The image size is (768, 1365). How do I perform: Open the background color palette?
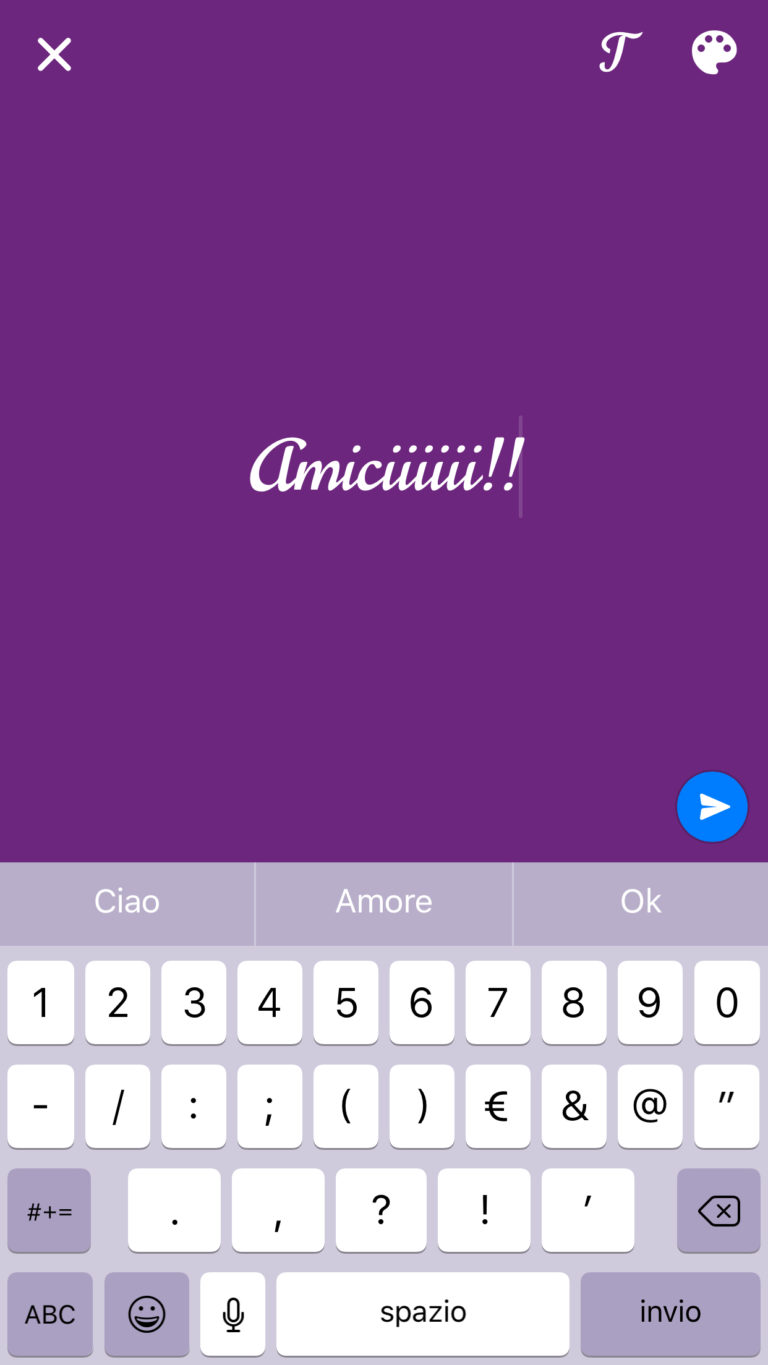coord(714,53)
